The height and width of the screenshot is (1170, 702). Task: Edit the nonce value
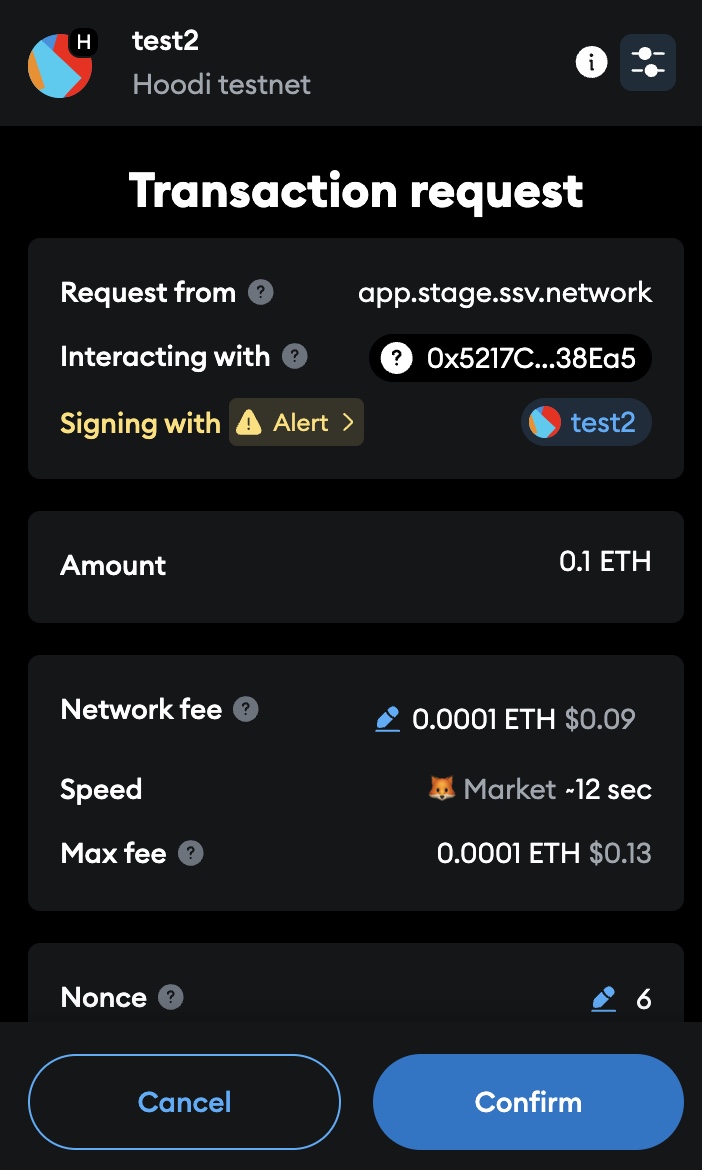(x=604, y=998)
